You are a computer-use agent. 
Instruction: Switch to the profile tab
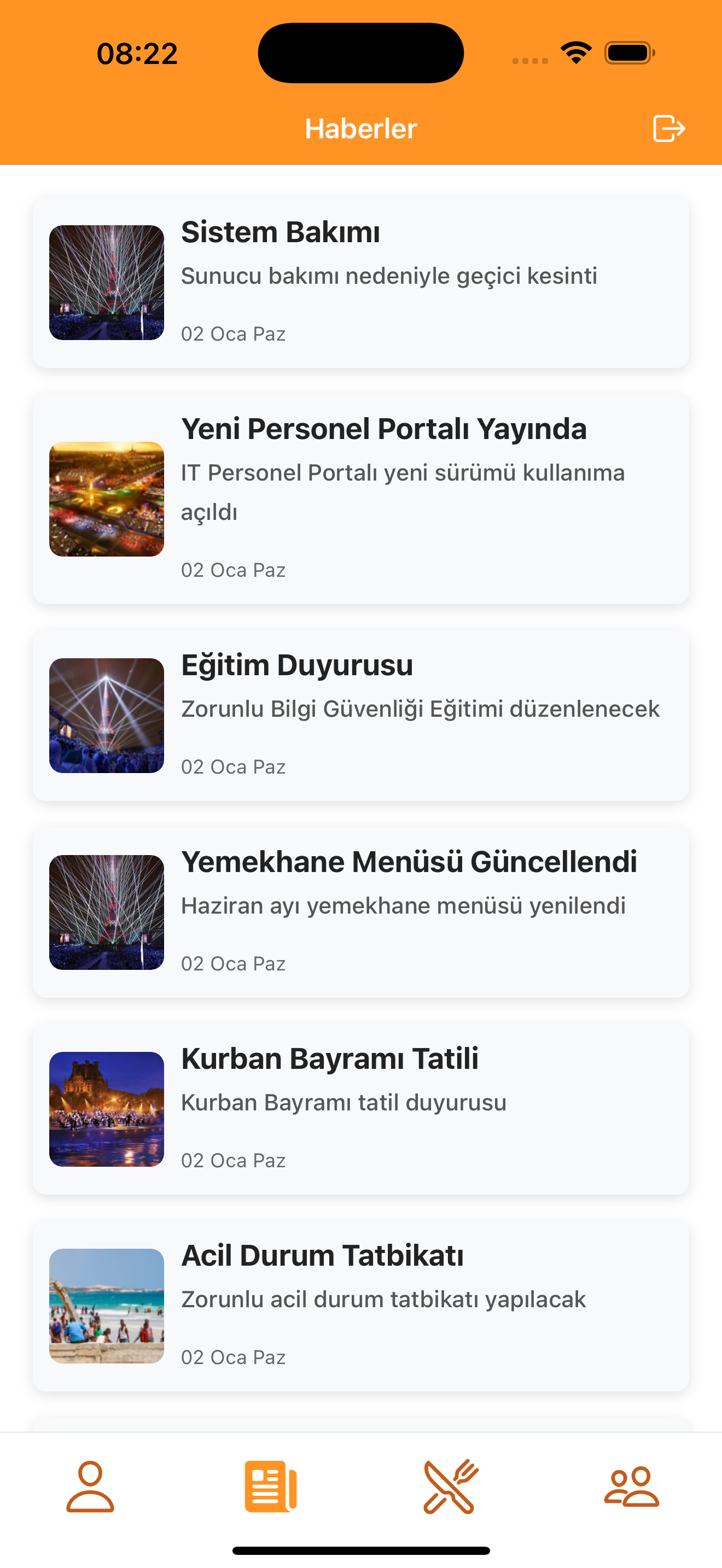[x=90, y=1487]
